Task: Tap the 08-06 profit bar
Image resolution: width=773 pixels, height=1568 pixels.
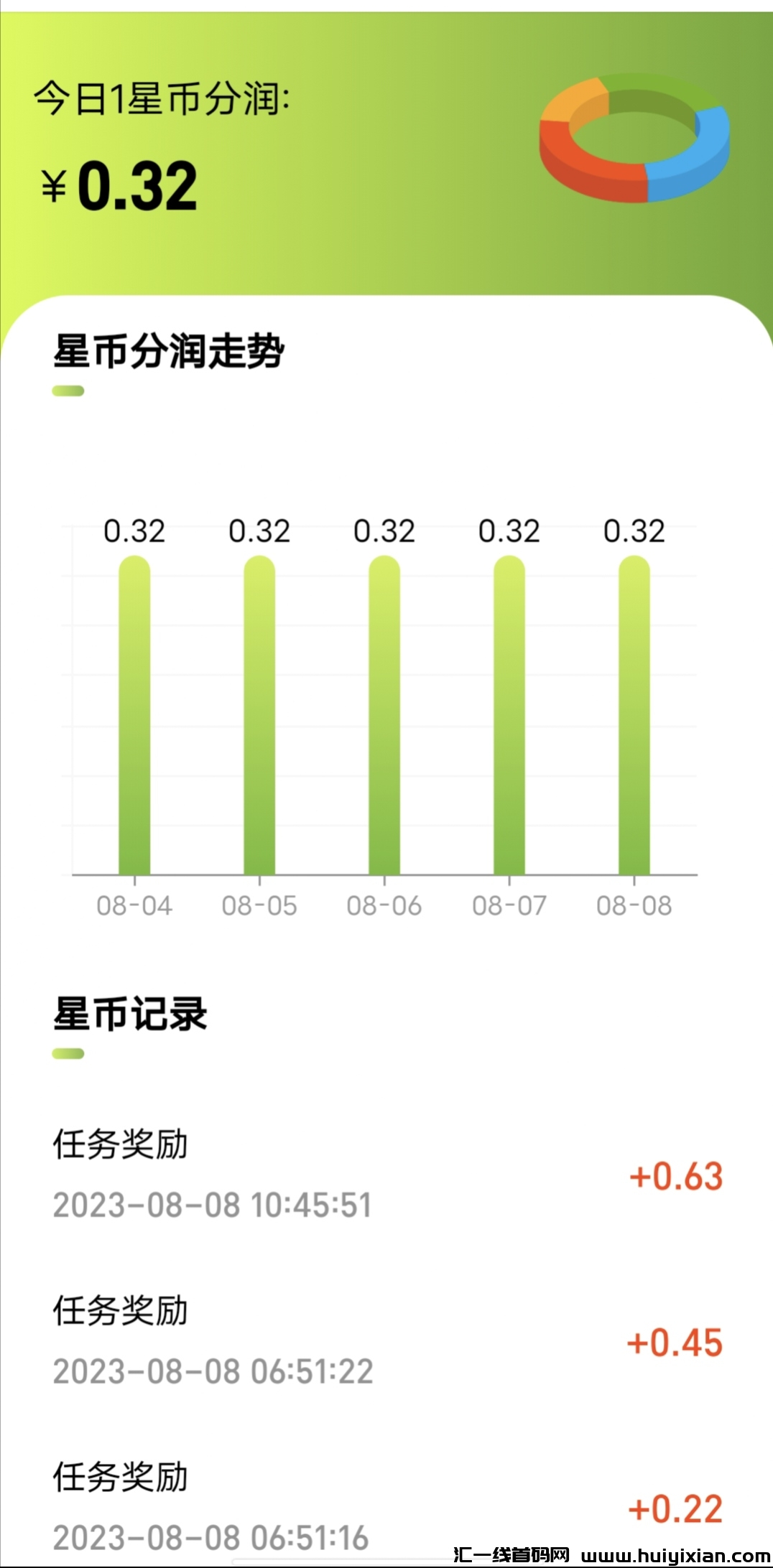Action: [384, 717]
